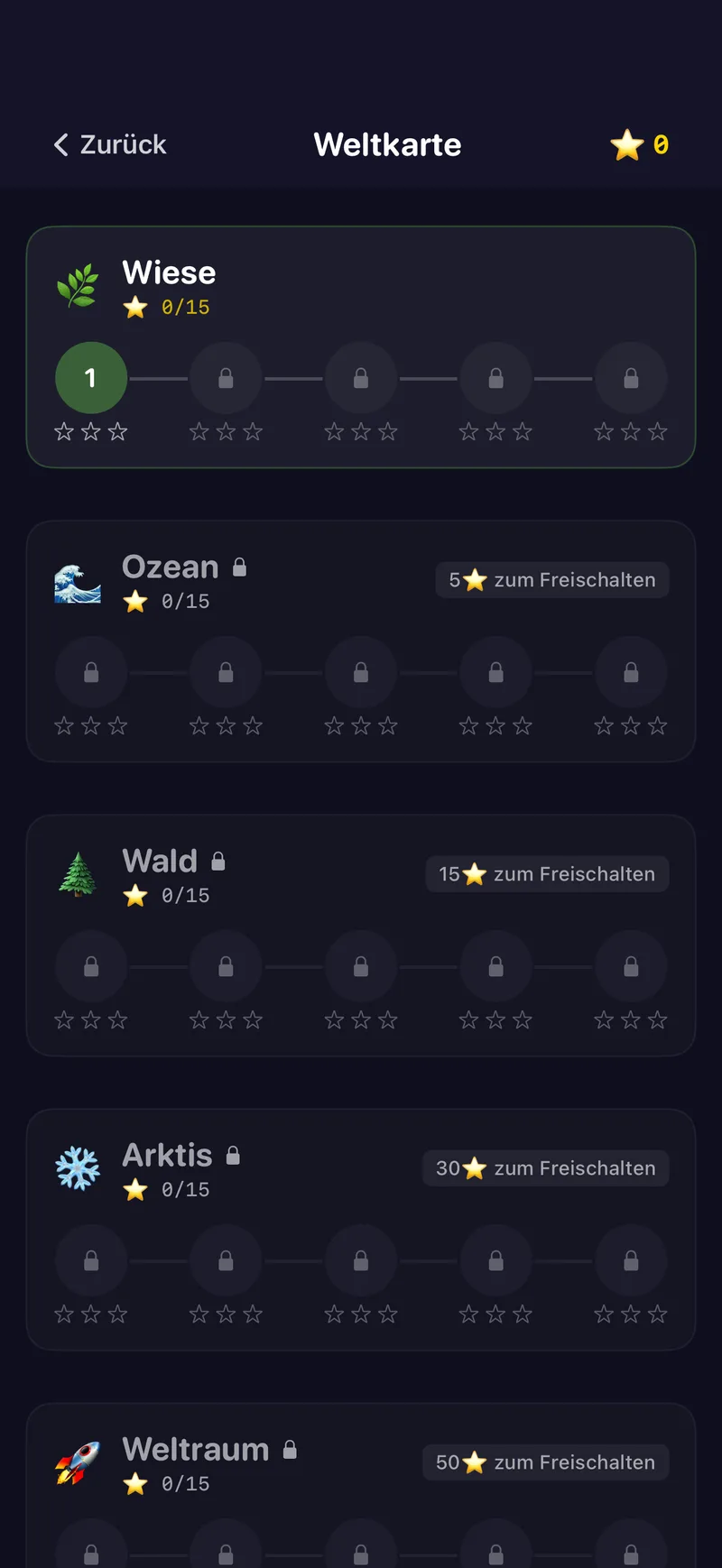722x1568 pixels.
Task: Start level 1 in Wiese
Action: click(91, 378)
